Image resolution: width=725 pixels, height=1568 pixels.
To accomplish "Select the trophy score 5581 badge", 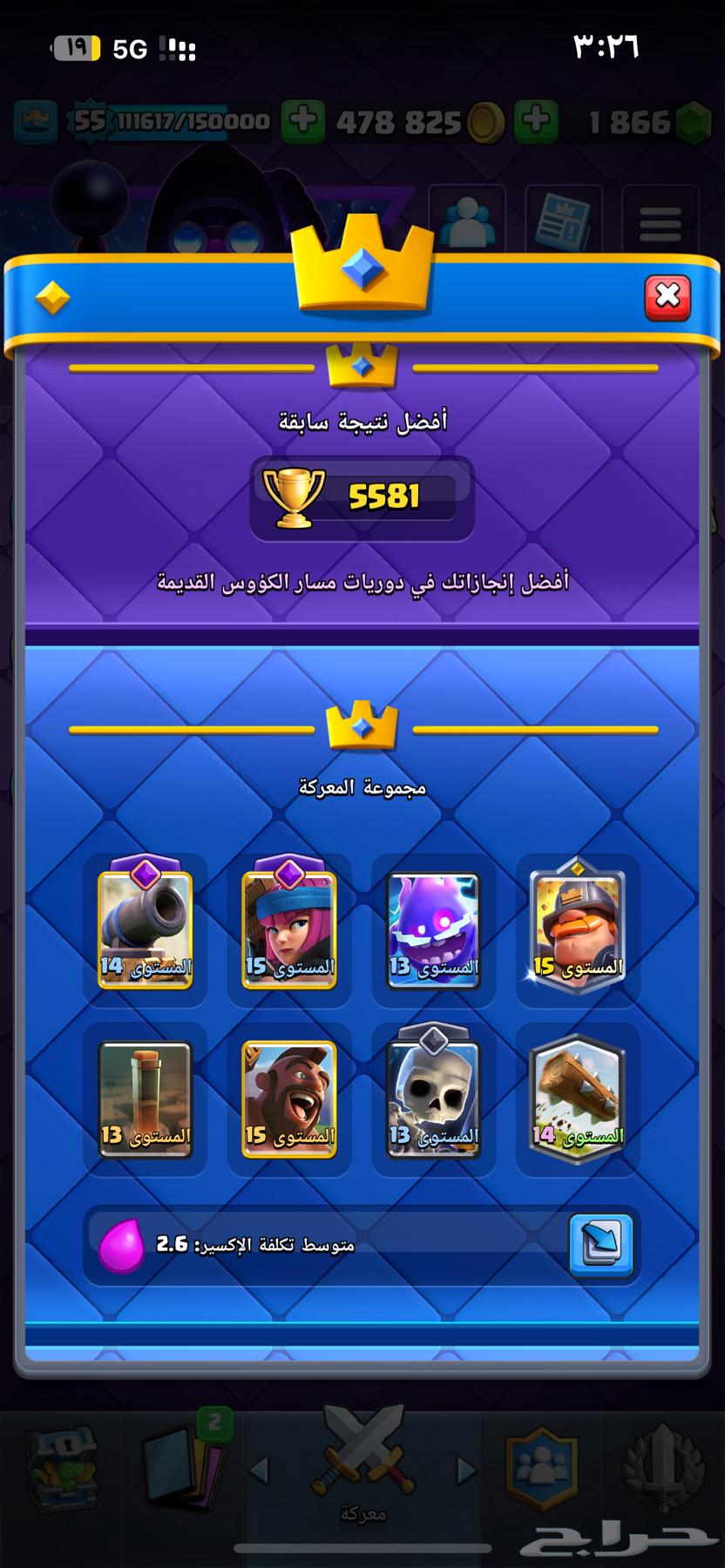I will coord(362,498).
